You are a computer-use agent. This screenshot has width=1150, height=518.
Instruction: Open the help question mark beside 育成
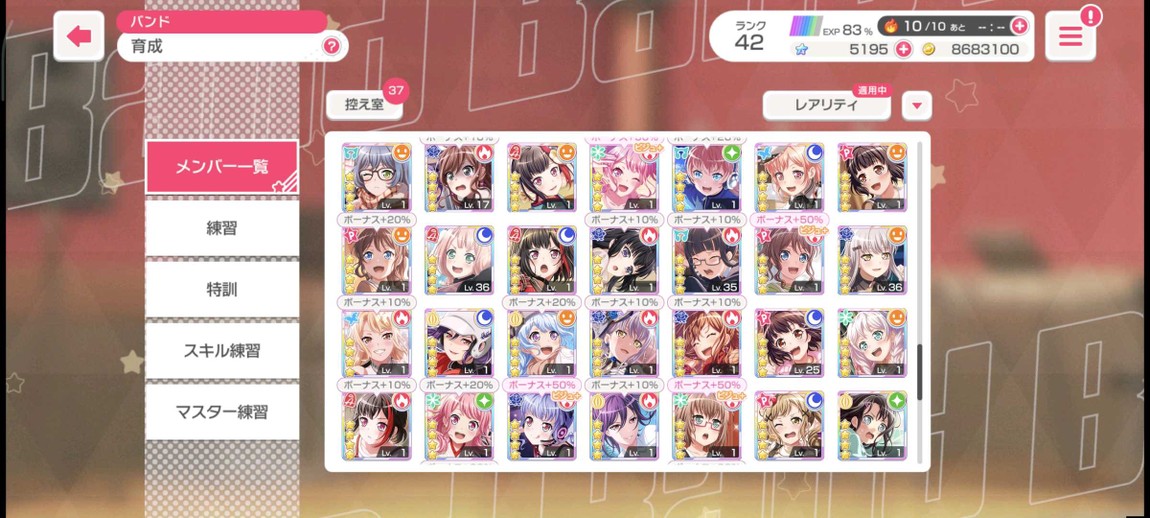pos(331,46)
